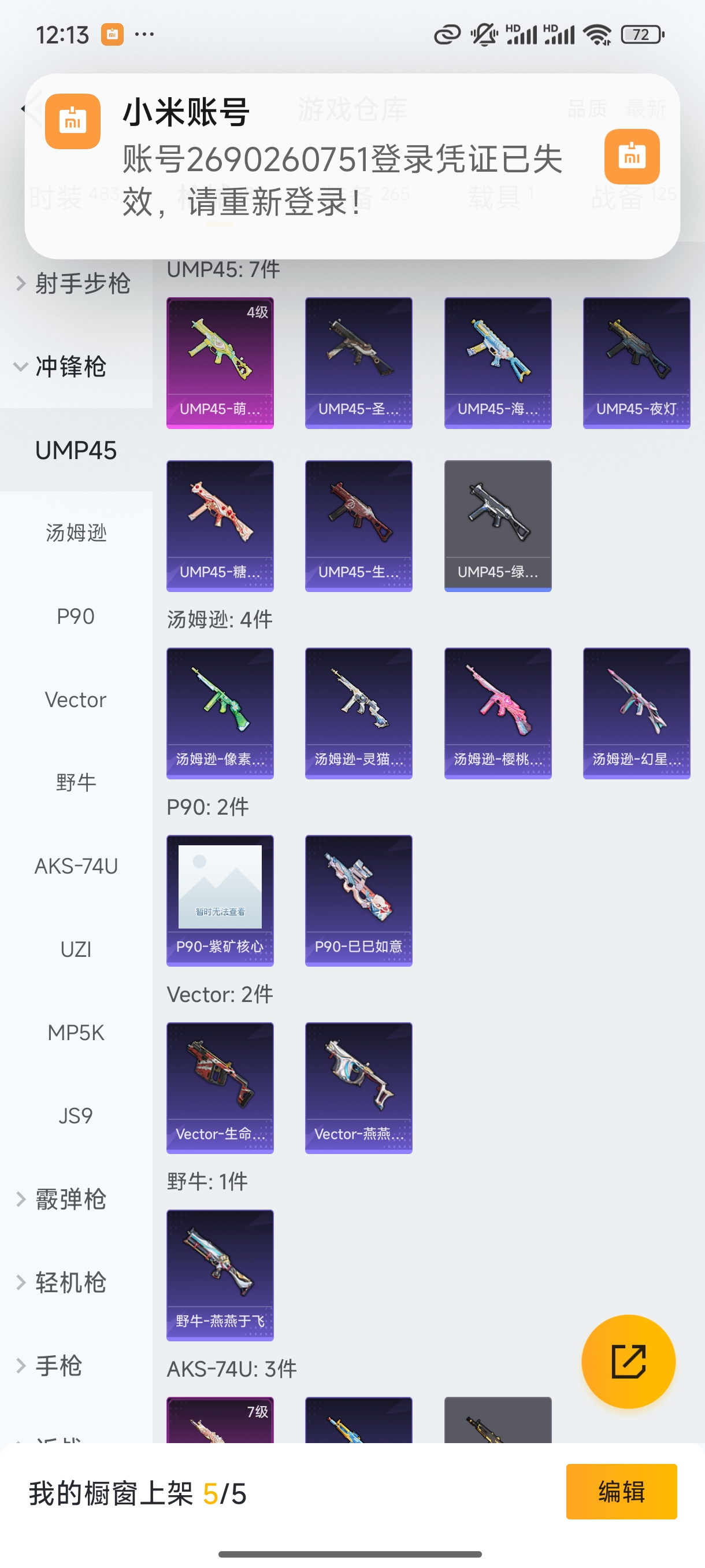
Task: Jump to Vector in the side list
Action: (76, 700)
